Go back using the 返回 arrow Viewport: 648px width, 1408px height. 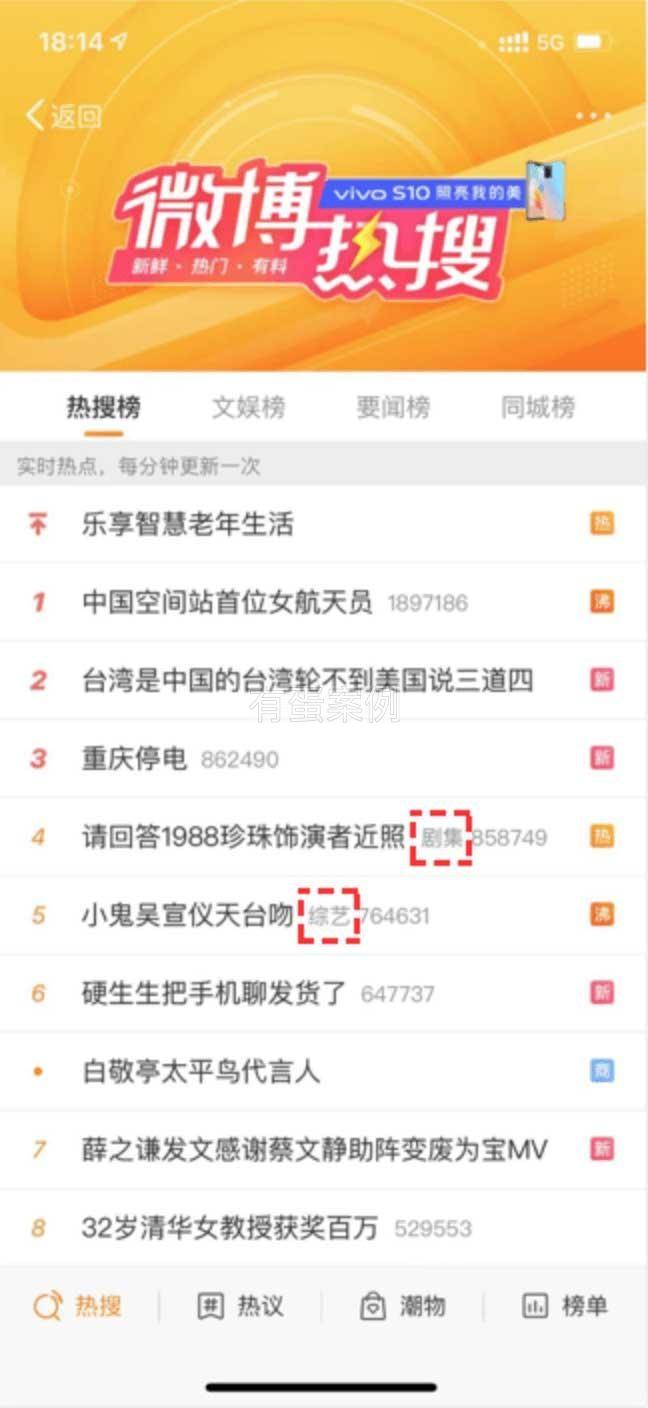pyautogui.click(x=62, y=116)
